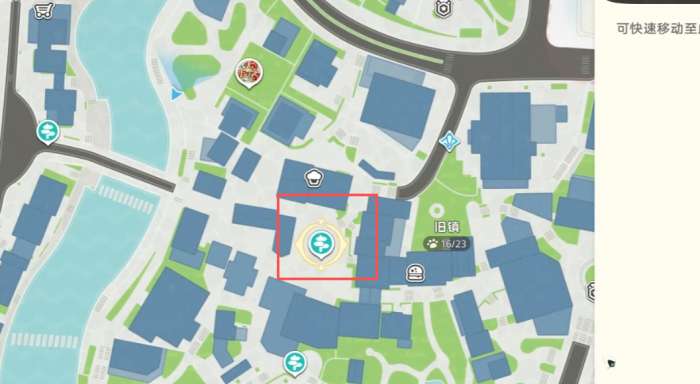This screenshot has width=700, height=384.
Task: Tap the chef hat bakery marker
Action: coord(314,178)
